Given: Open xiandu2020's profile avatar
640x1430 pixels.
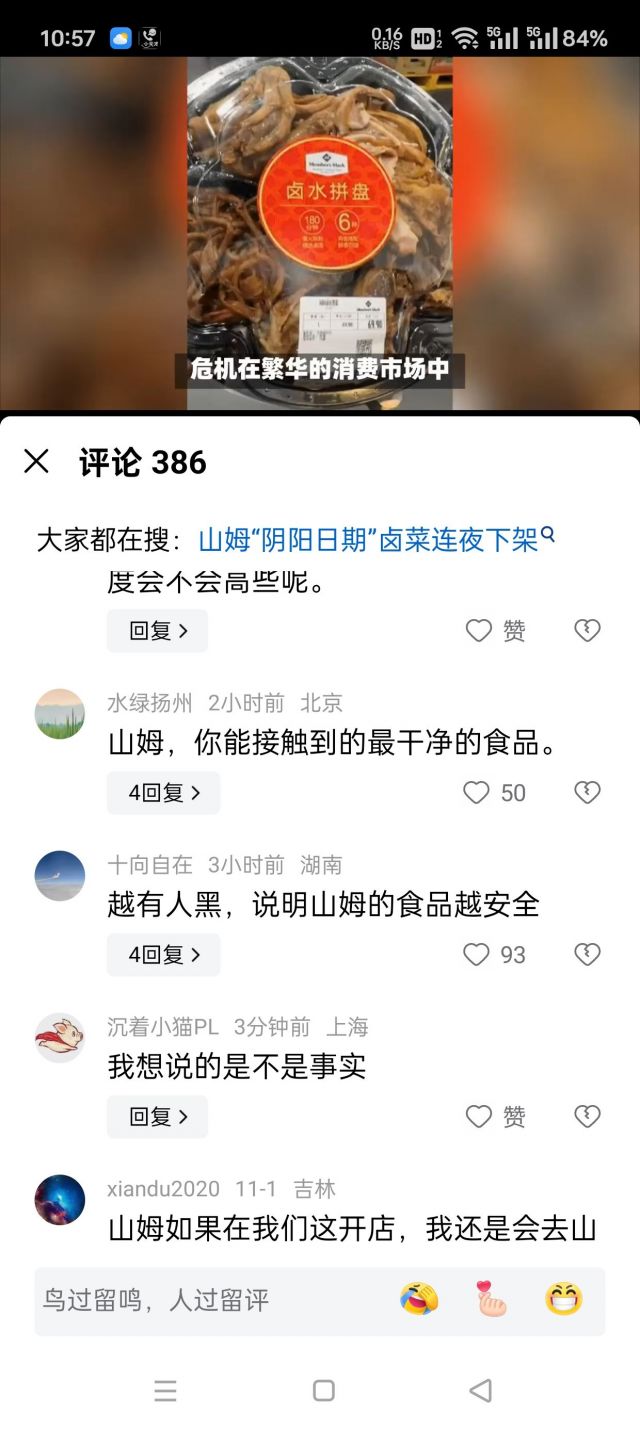Looking at the screenshot, I should pyautogui.click(x=60, y=1200).
